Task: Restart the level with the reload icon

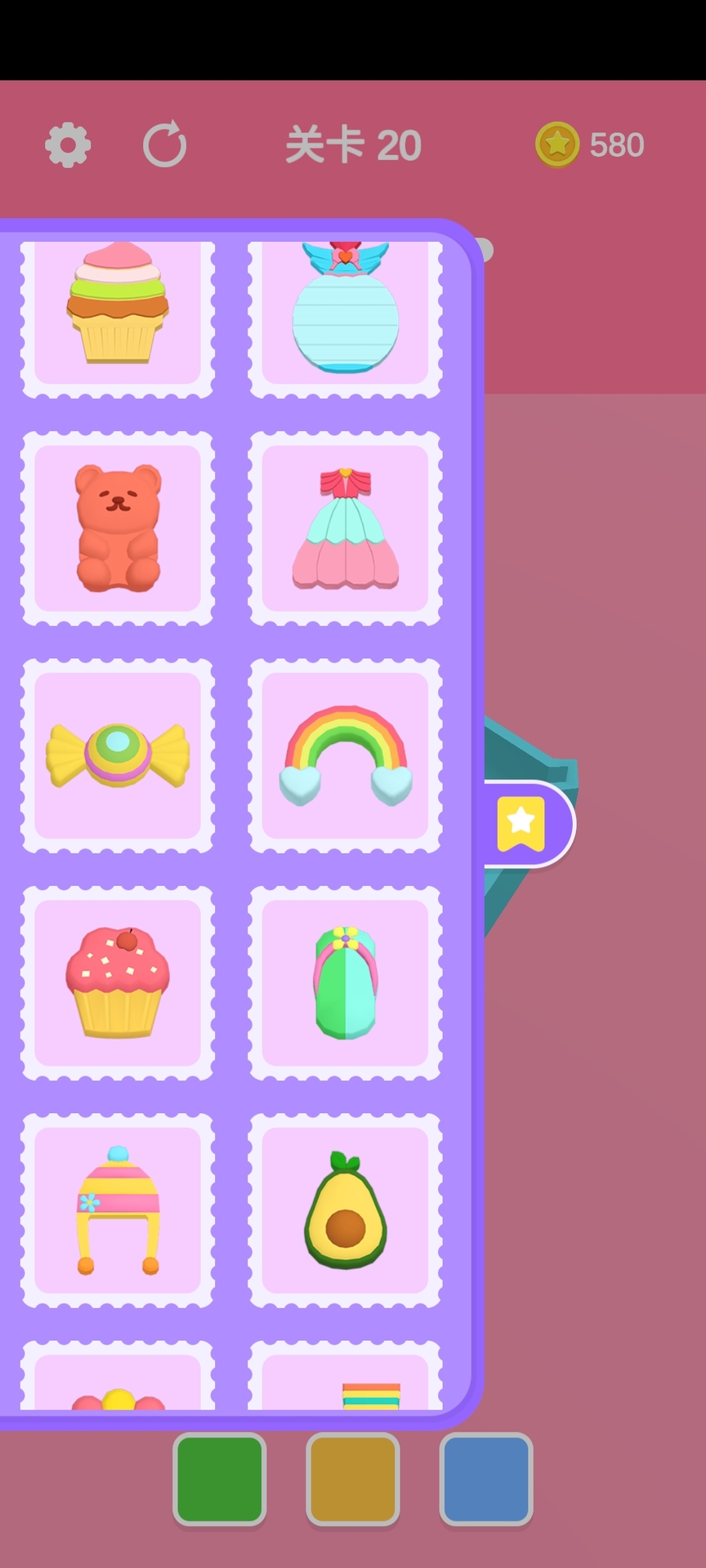Action: [x=165, y=145]
